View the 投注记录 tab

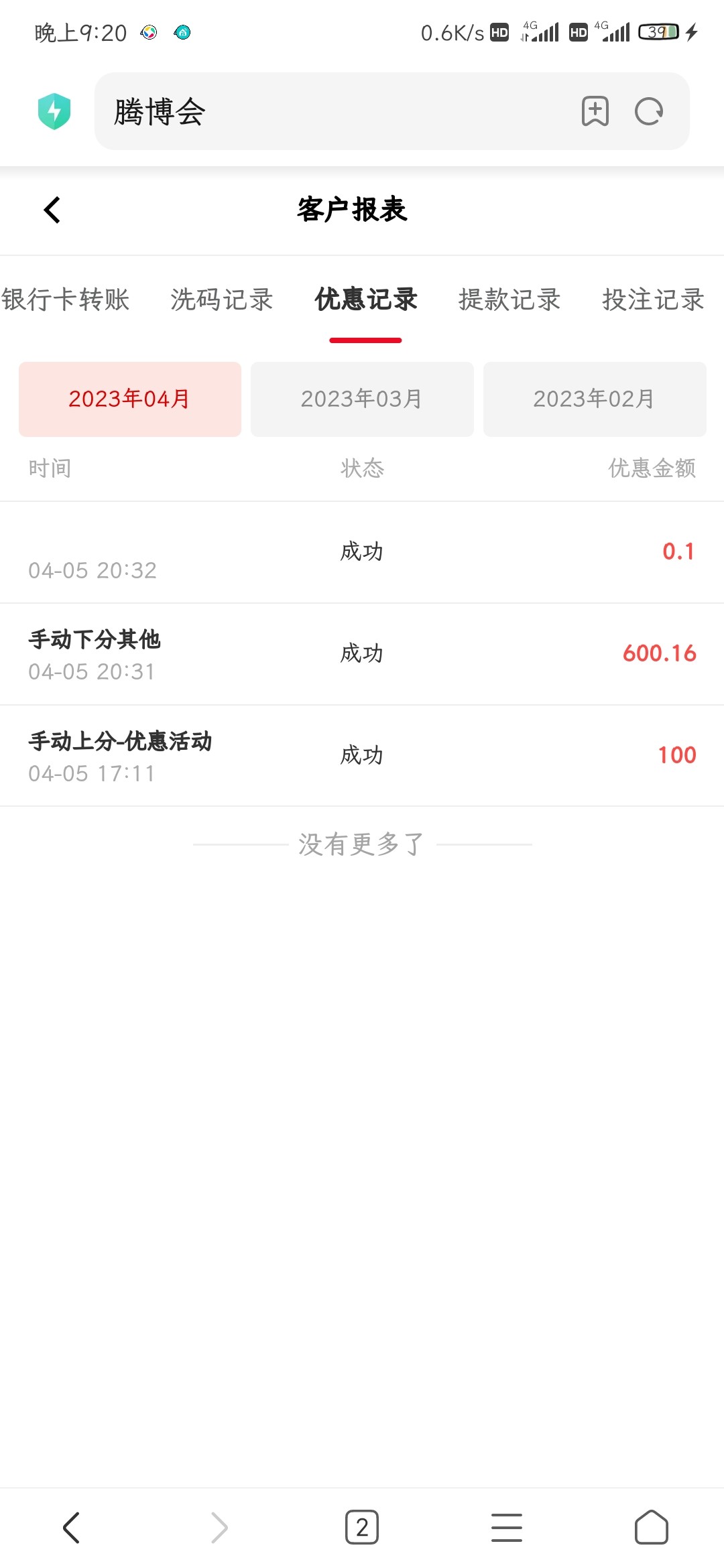coord(653,300)
